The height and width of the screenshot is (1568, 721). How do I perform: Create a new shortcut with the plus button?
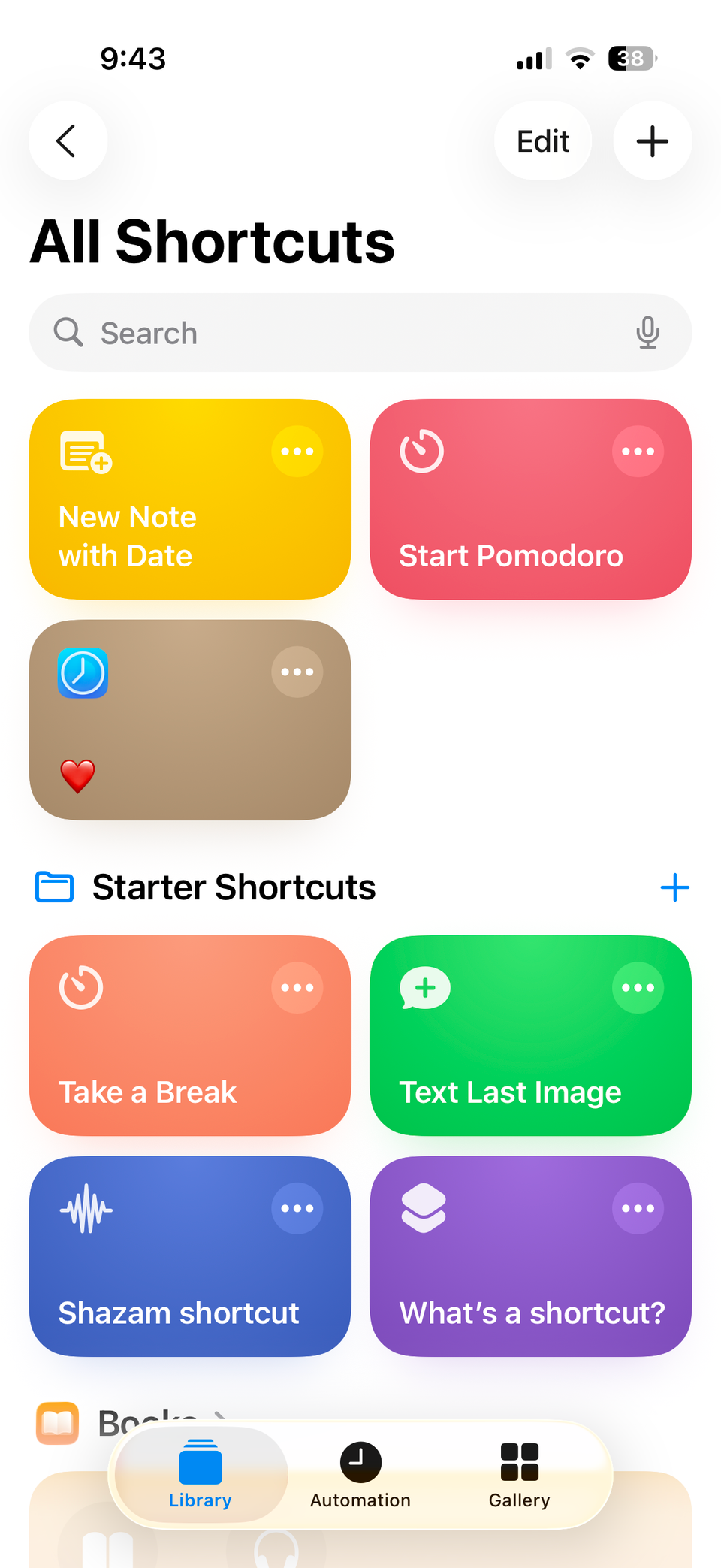coord(651,140)
